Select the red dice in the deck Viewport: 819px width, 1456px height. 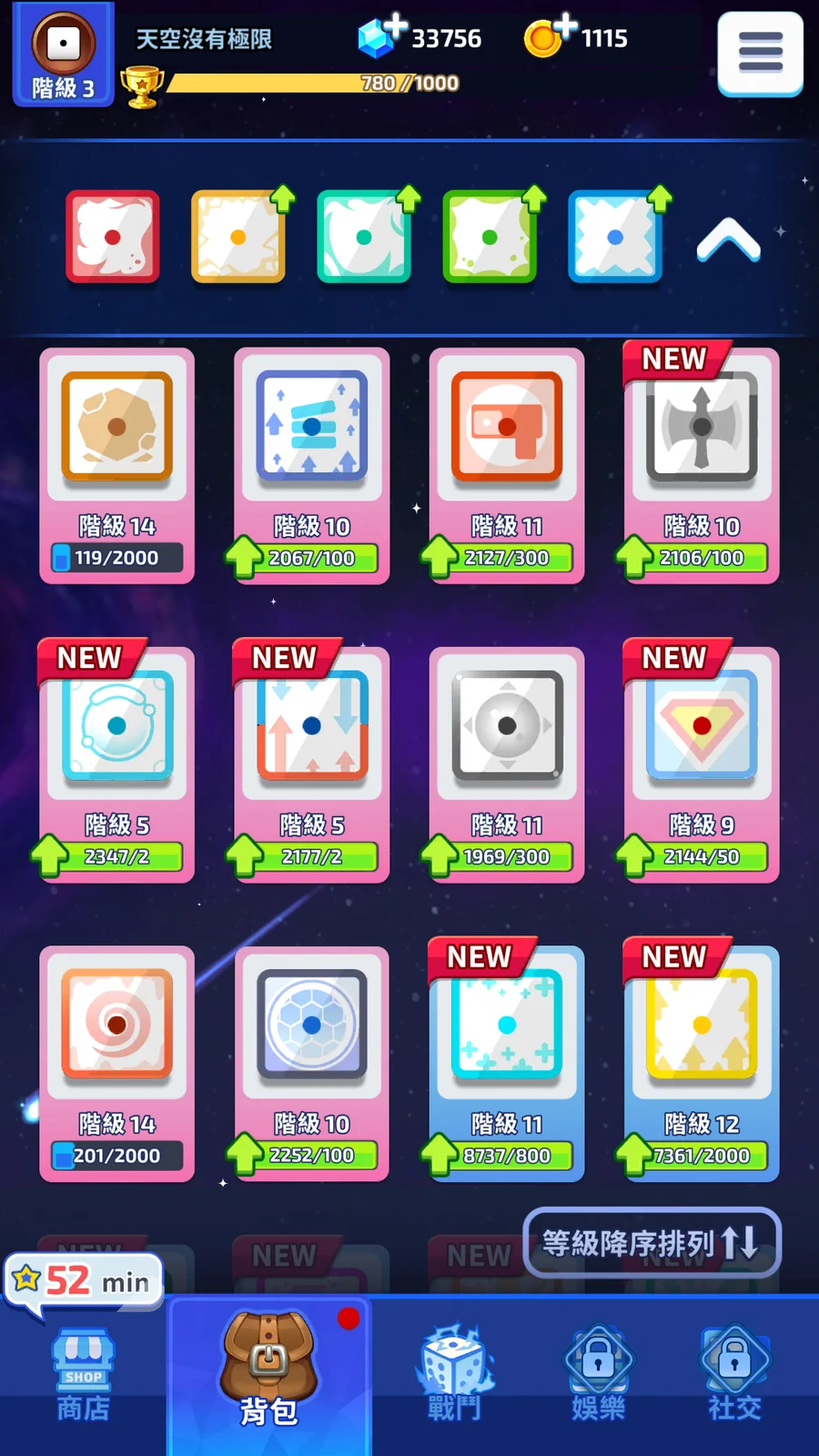point(113,238)
